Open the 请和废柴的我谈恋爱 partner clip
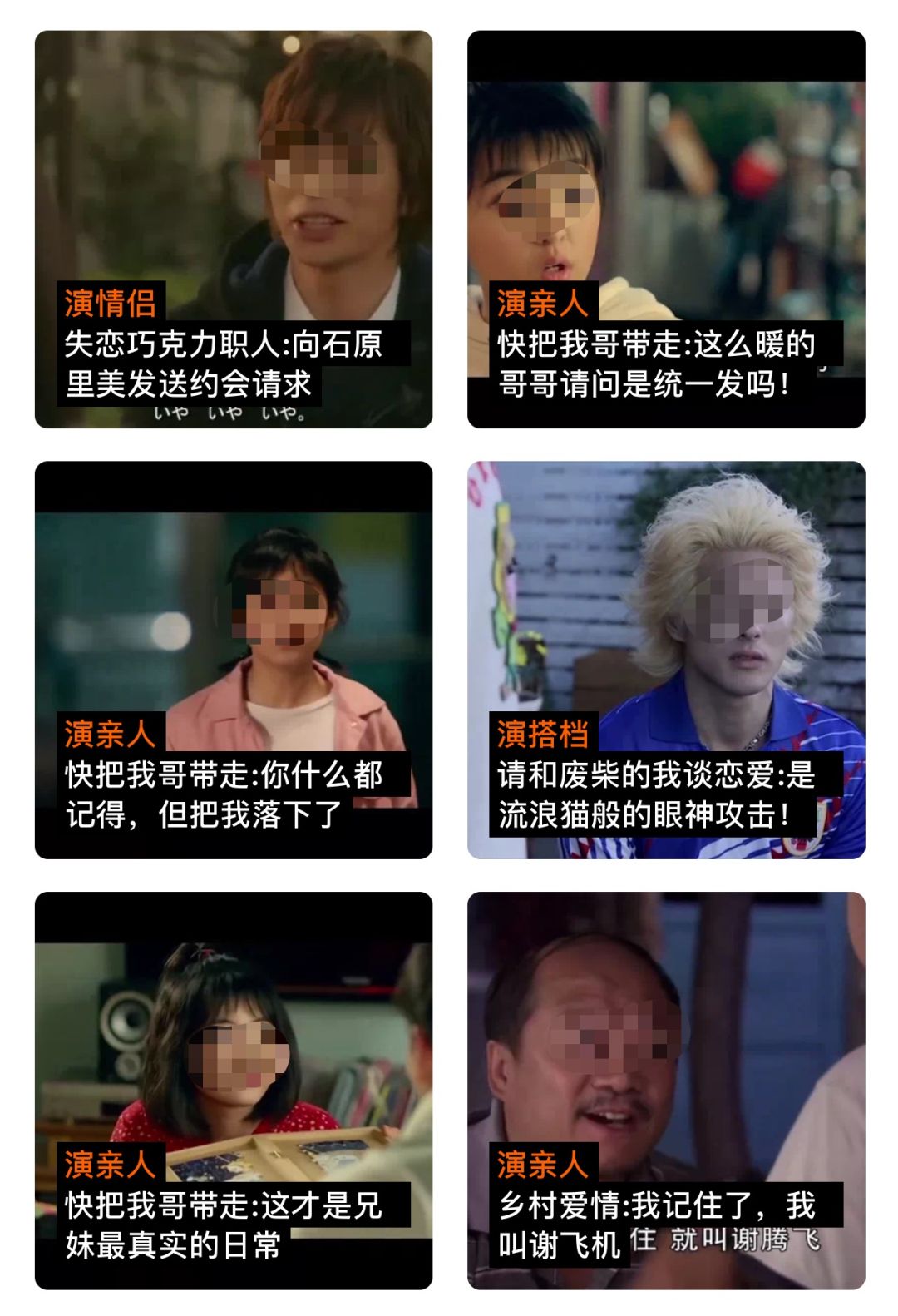The height and width of the screenshot is (1316, 898). [x=665, y=660]
